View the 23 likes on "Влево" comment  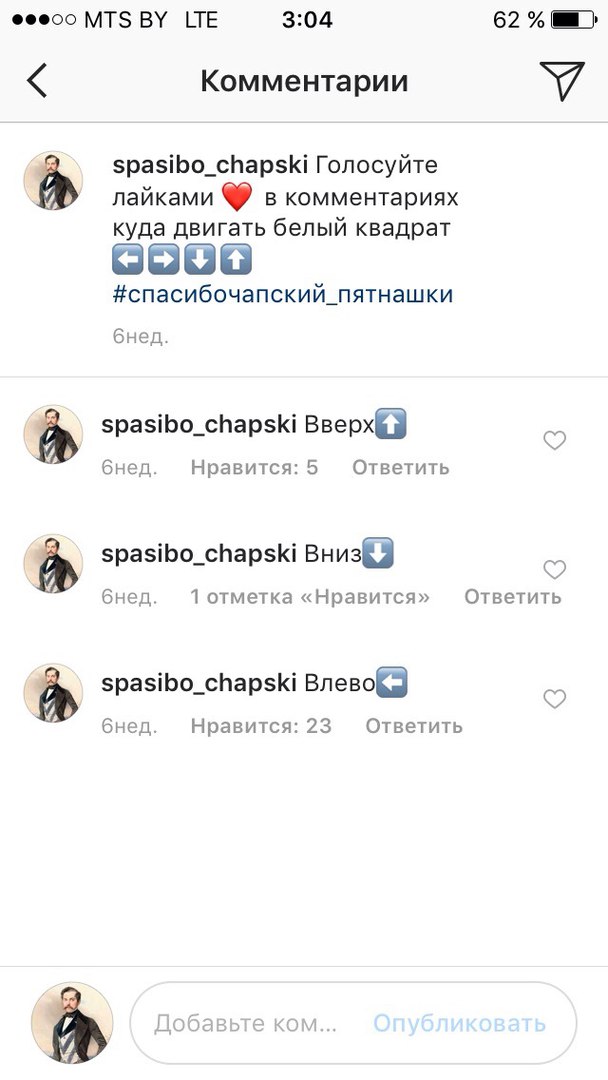point(261,726)
